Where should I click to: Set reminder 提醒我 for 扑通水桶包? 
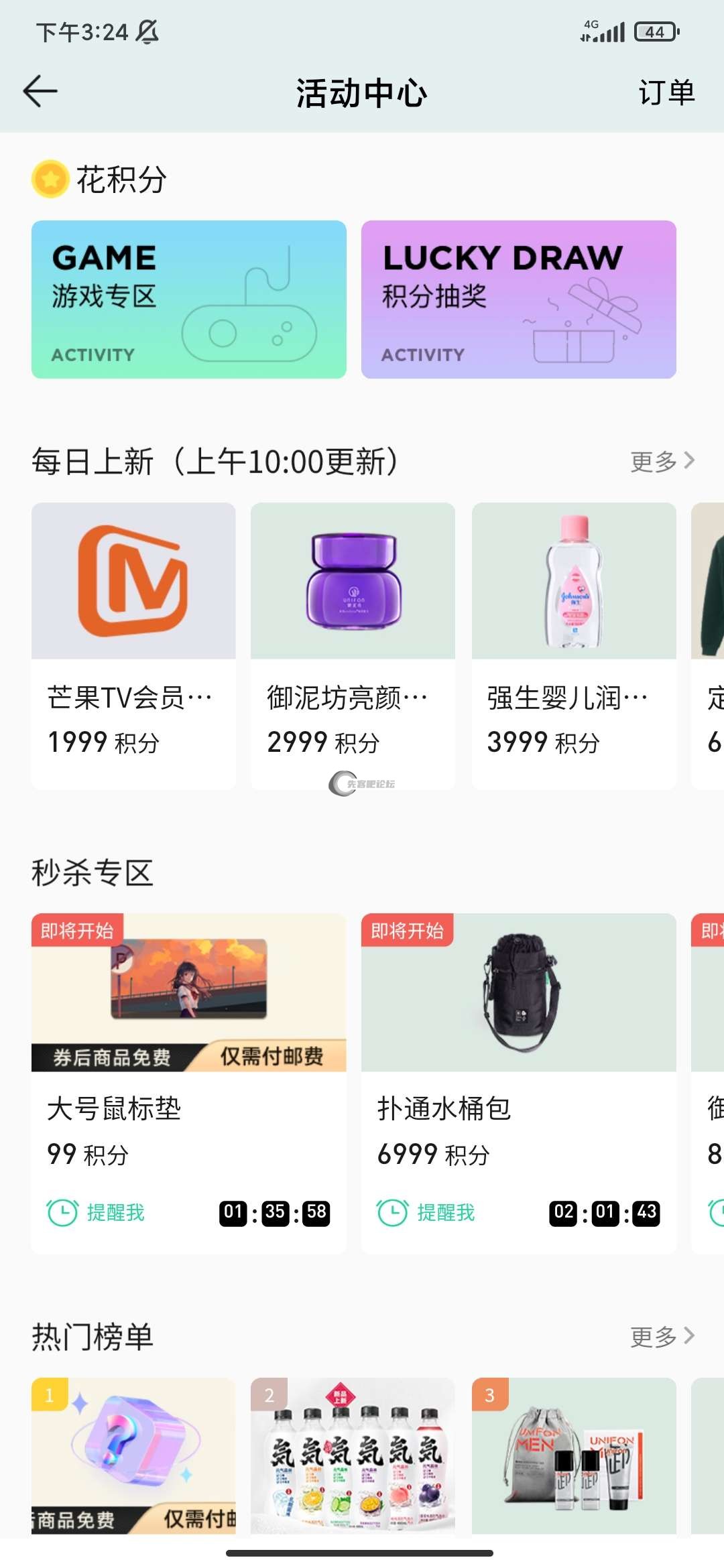(x=426, y=1212)
